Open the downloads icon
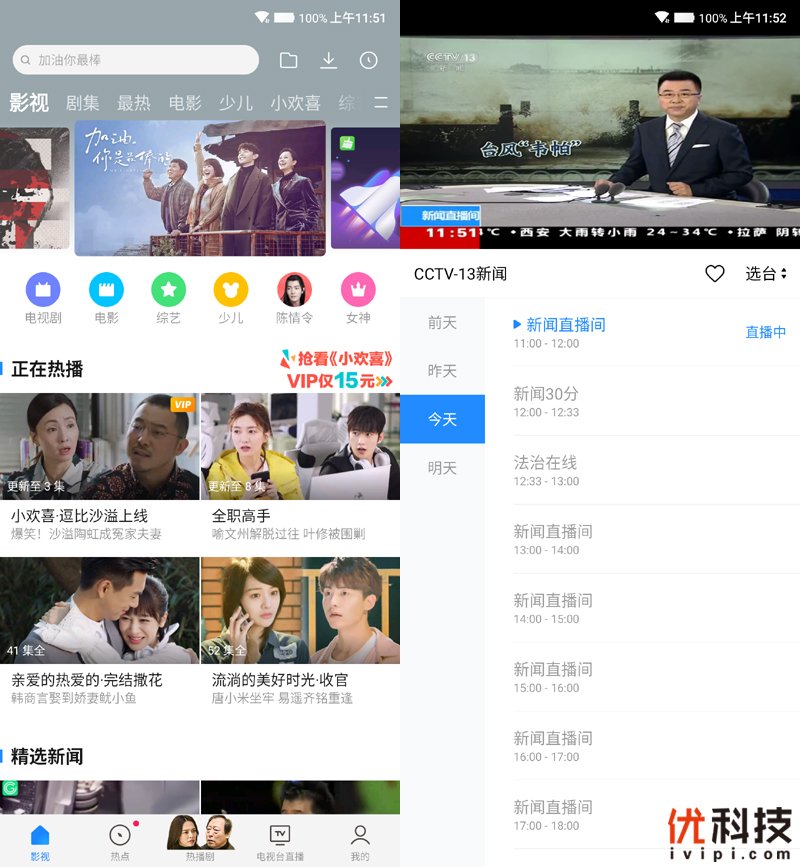 328,60
